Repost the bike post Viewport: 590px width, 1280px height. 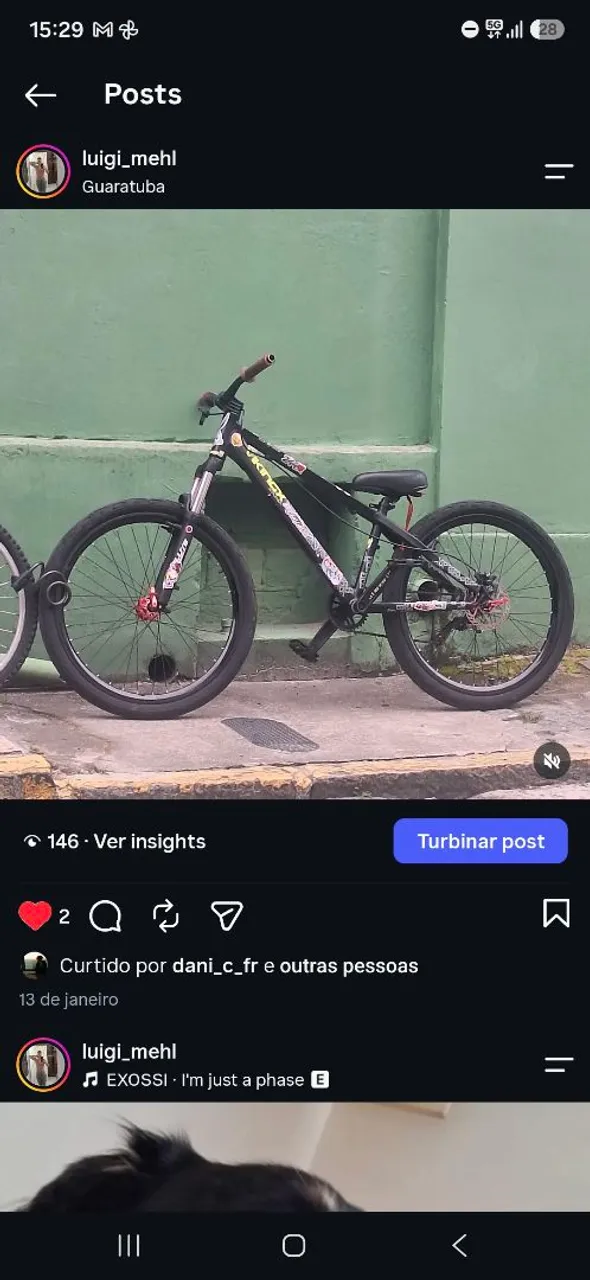(166, 915)
